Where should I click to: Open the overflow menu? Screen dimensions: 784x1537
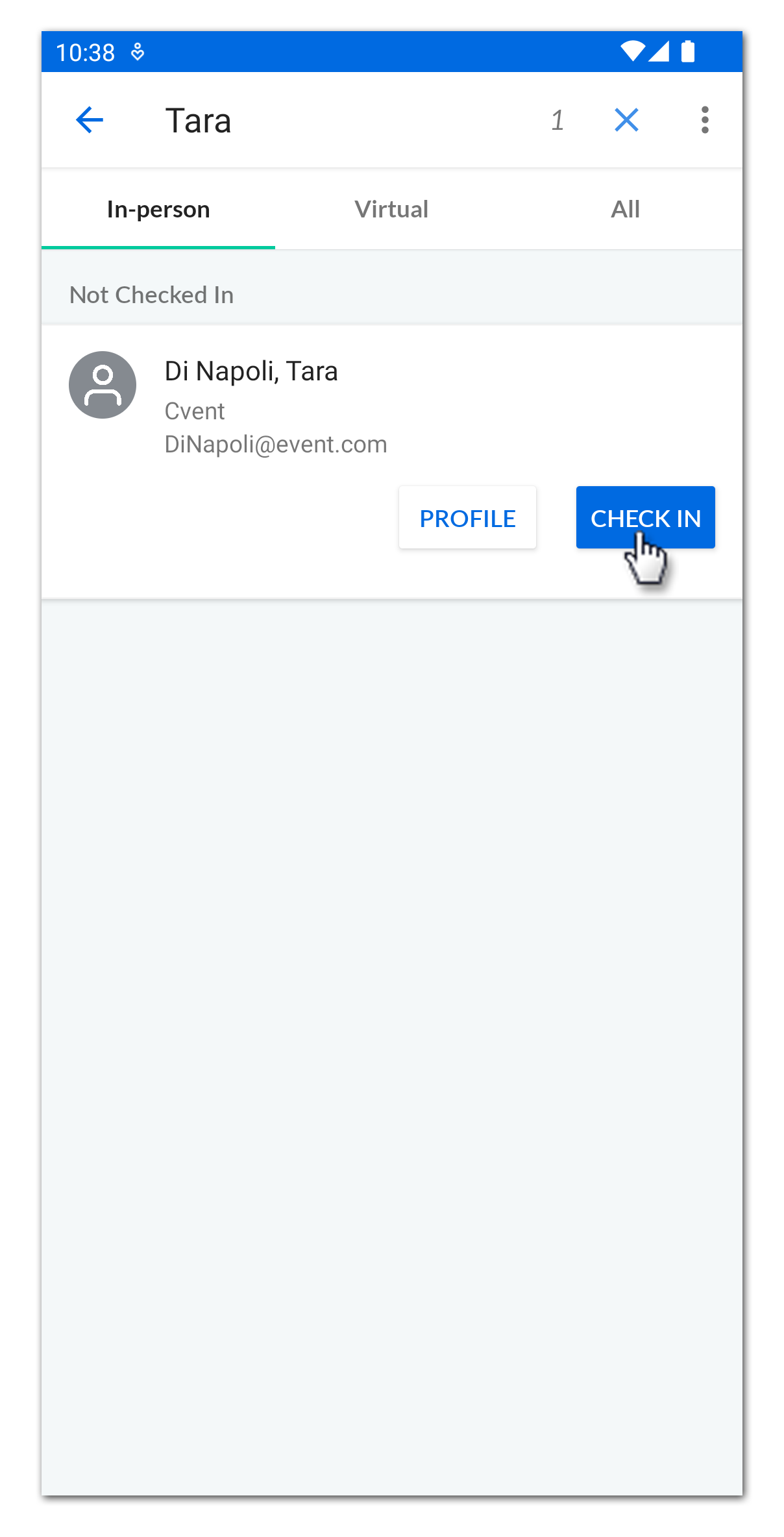point(705,120)
